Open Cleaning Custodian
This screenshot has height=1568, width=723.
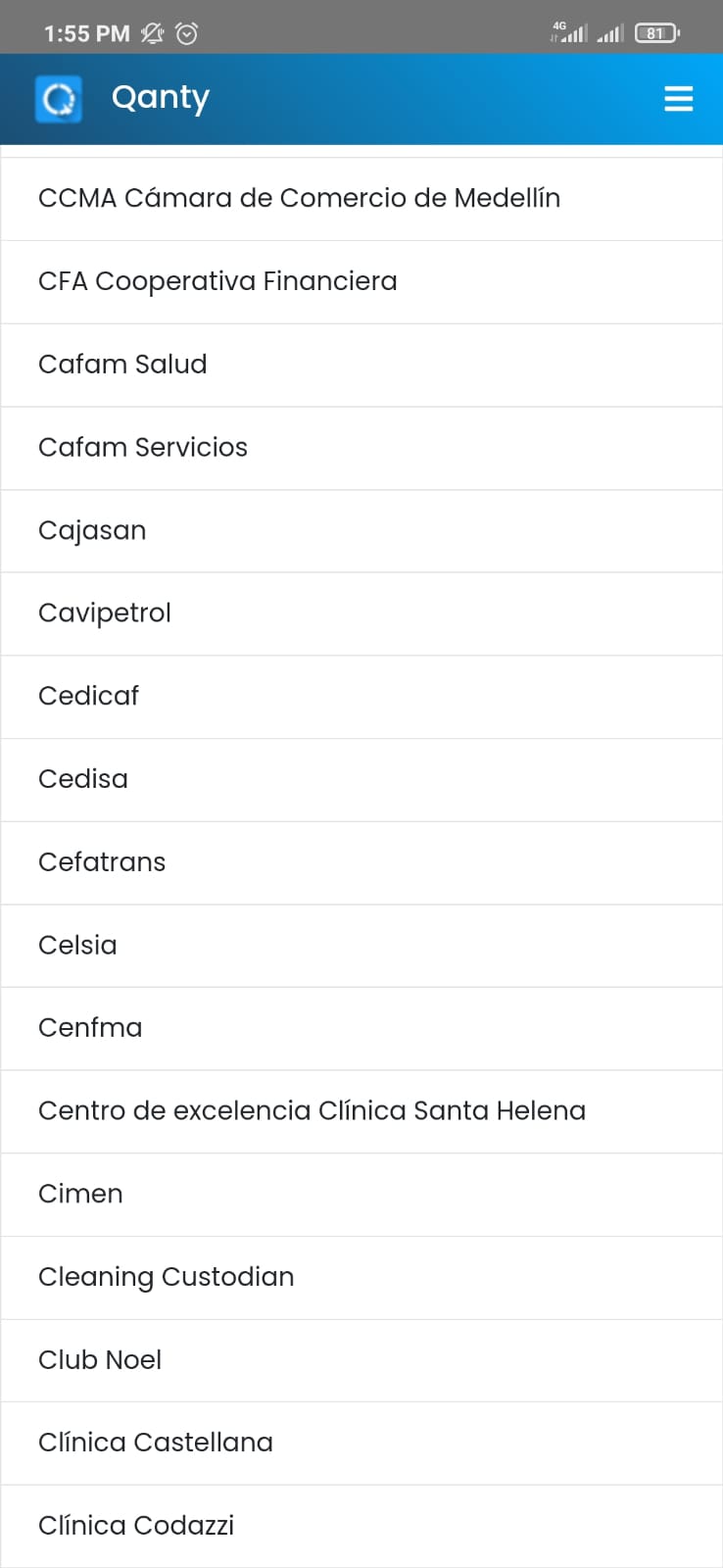(167, 1277)
